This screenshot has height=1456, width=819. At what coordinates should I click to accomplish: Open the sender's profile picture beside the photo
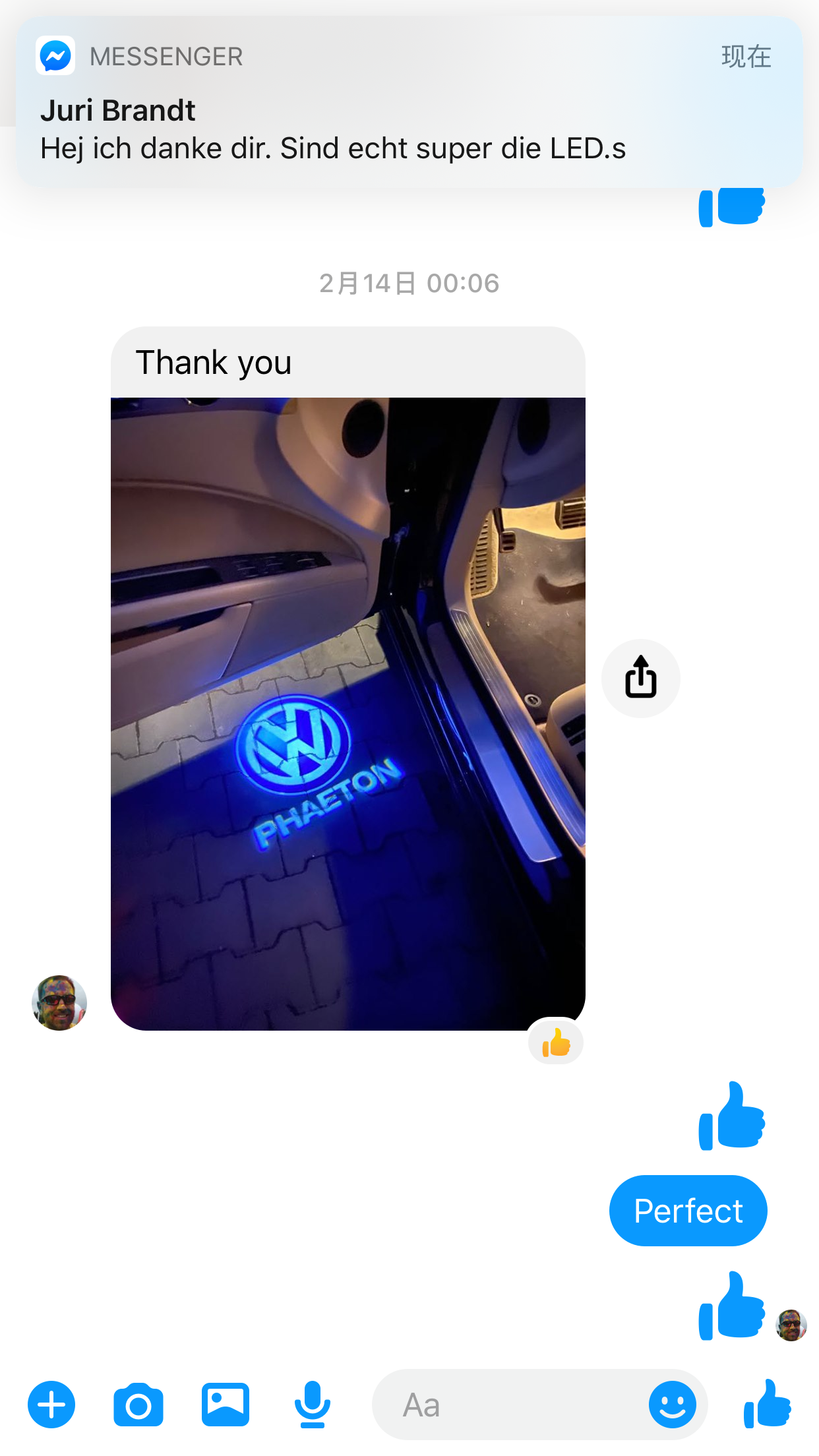click(59, 1002)
